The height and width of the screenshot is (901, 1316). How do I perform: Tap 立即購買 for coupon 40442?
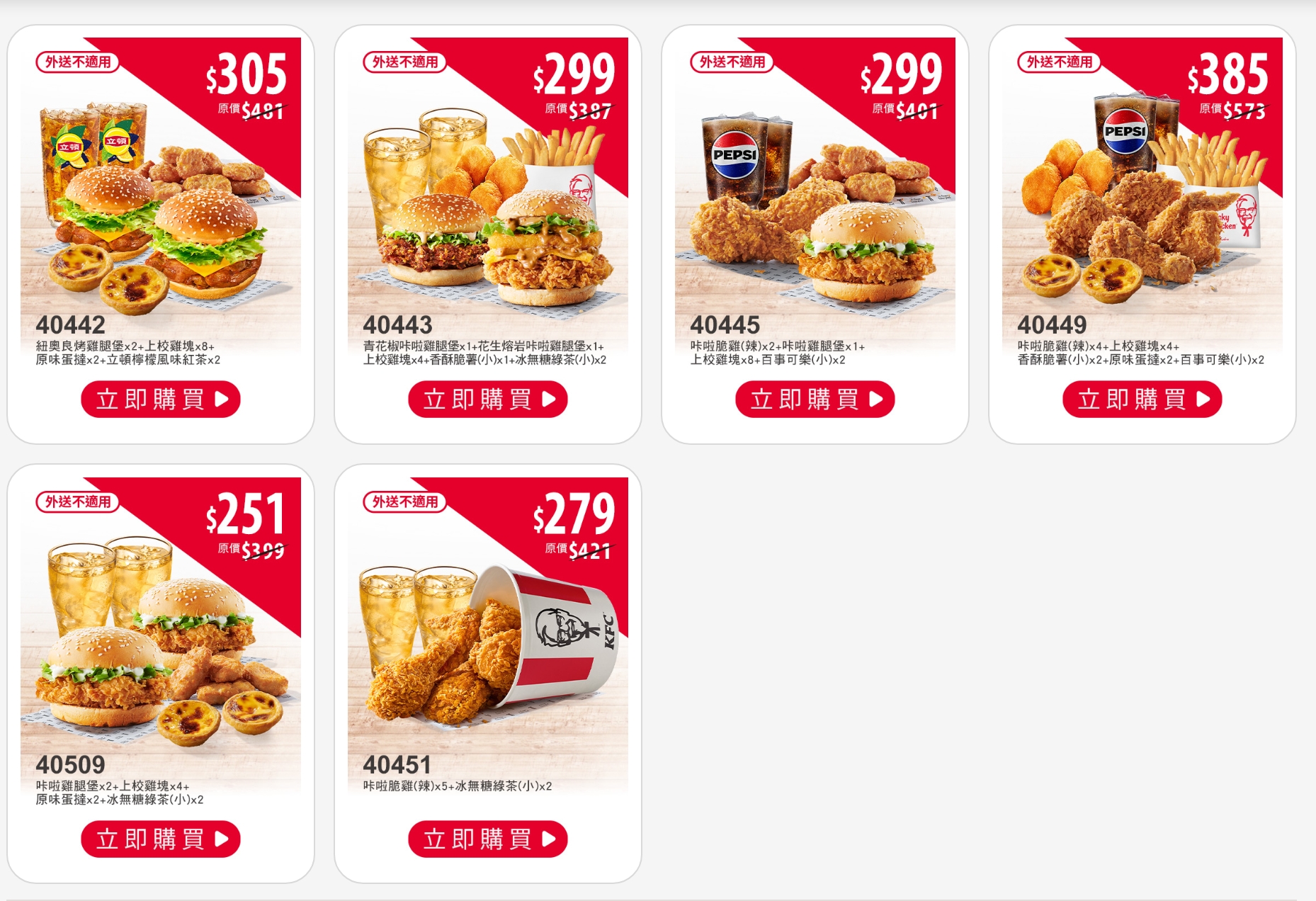(160, 399)
